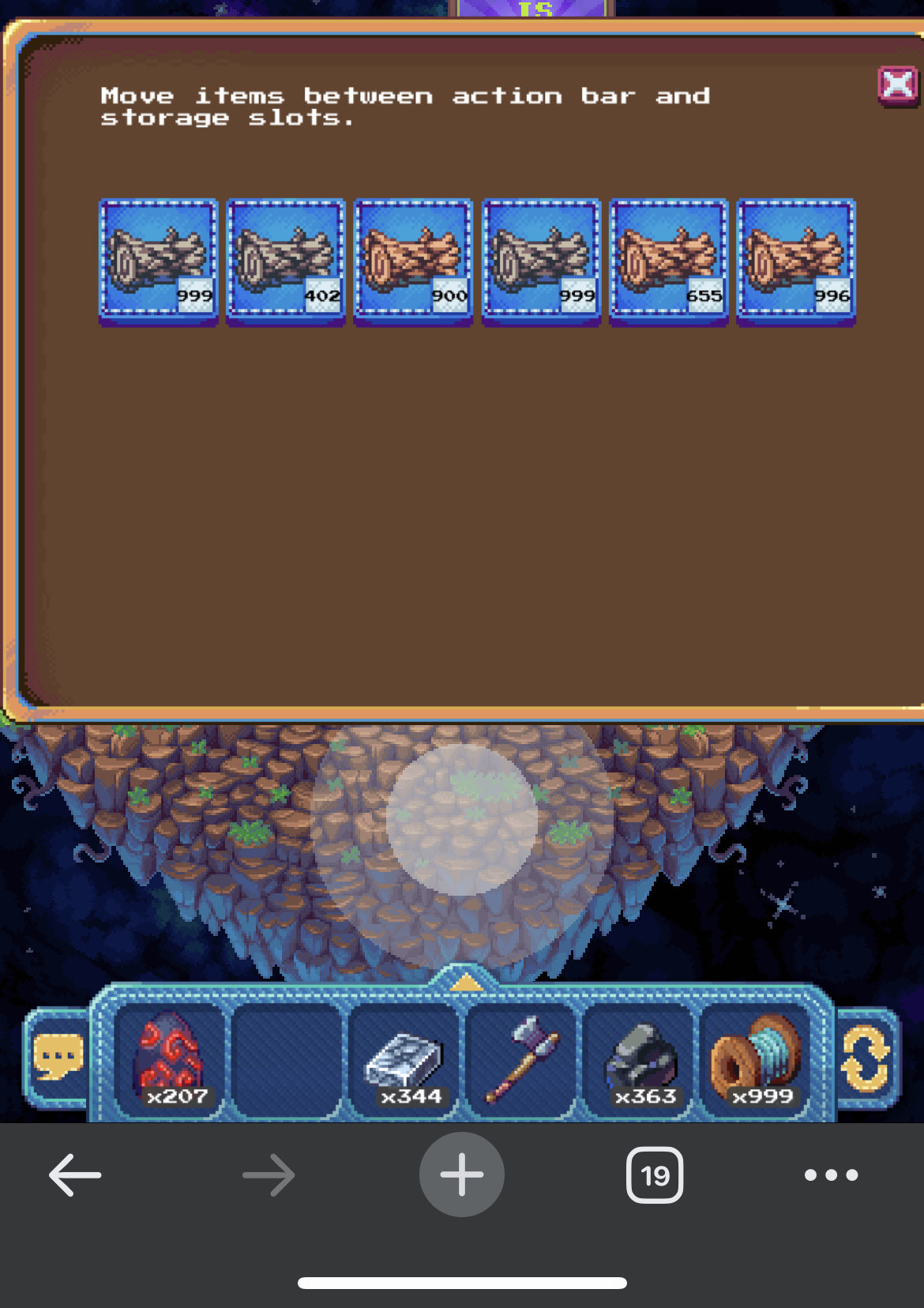924x1308 pixels.
Task: Open a new browser tab
Action: click(x=462, y=1175)
